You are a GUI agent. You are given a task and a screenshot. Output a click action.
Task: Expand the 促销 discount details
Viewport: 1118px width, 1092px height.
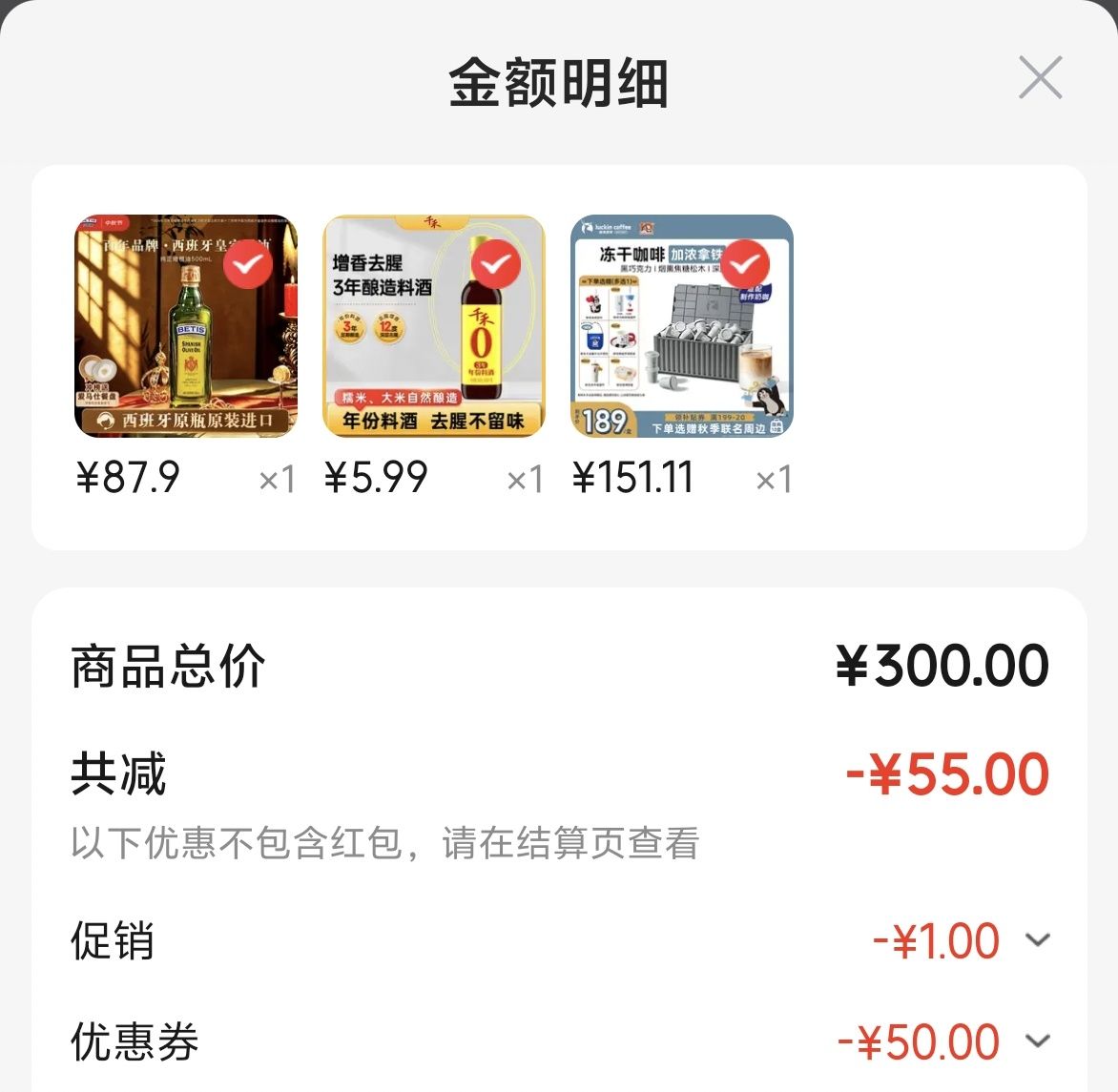(x=1038, y=940)
